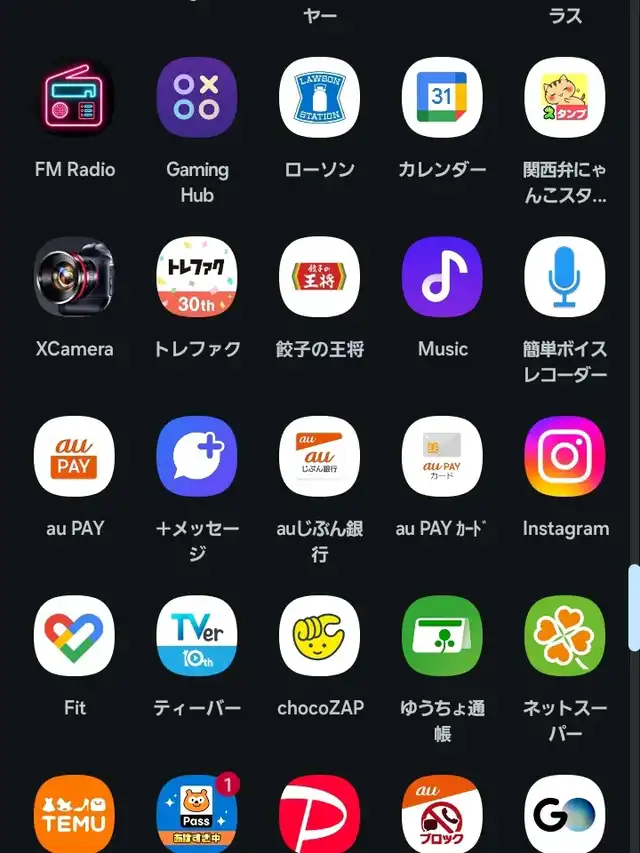This screenshot has height=853, width=640.
Task: Open the FM Radio app
Action: (x=74, y=98)
